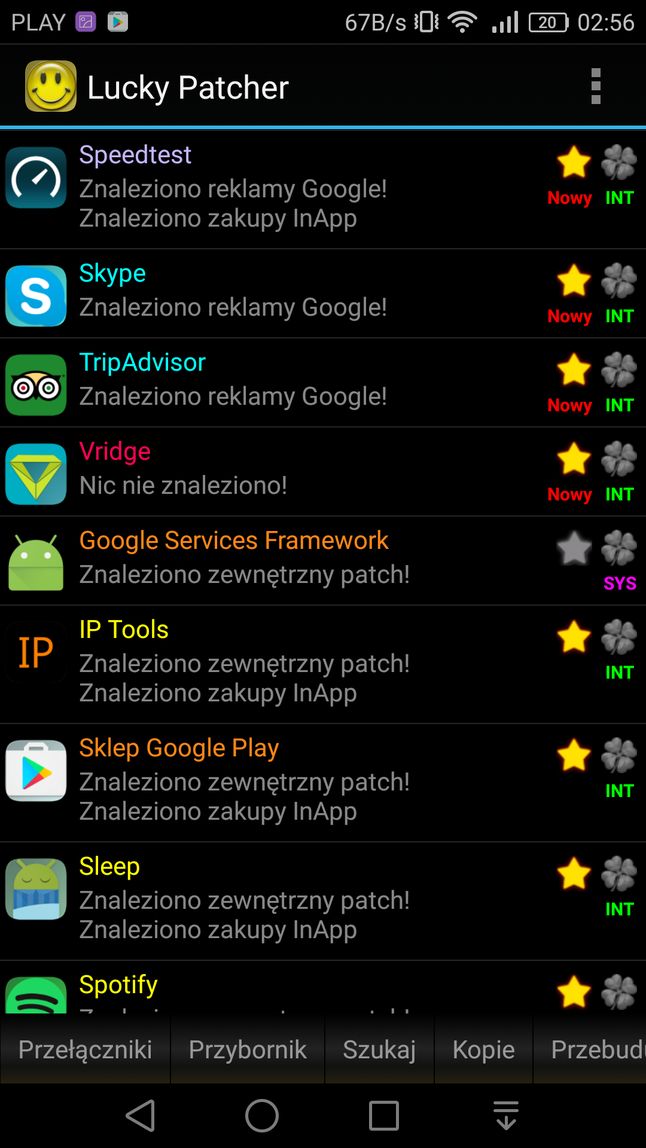This screenshot has height=1148, width=646.
Task: Go to the home screen
Action: pyautogui.click(x=262, y=1115)
